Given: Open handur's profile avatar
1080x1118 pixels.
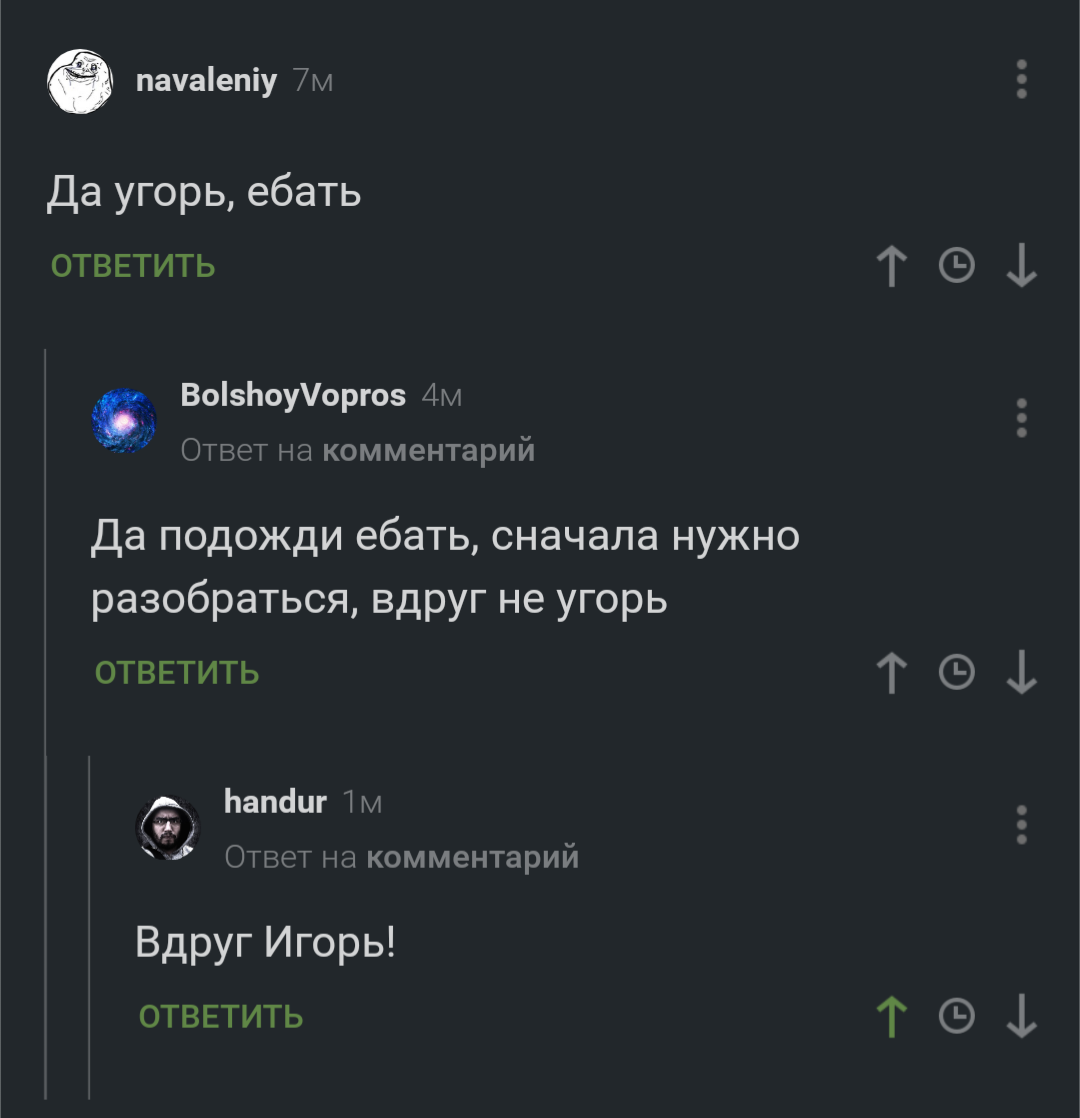Looking at the screenshot, I should (x=167, y=828).
